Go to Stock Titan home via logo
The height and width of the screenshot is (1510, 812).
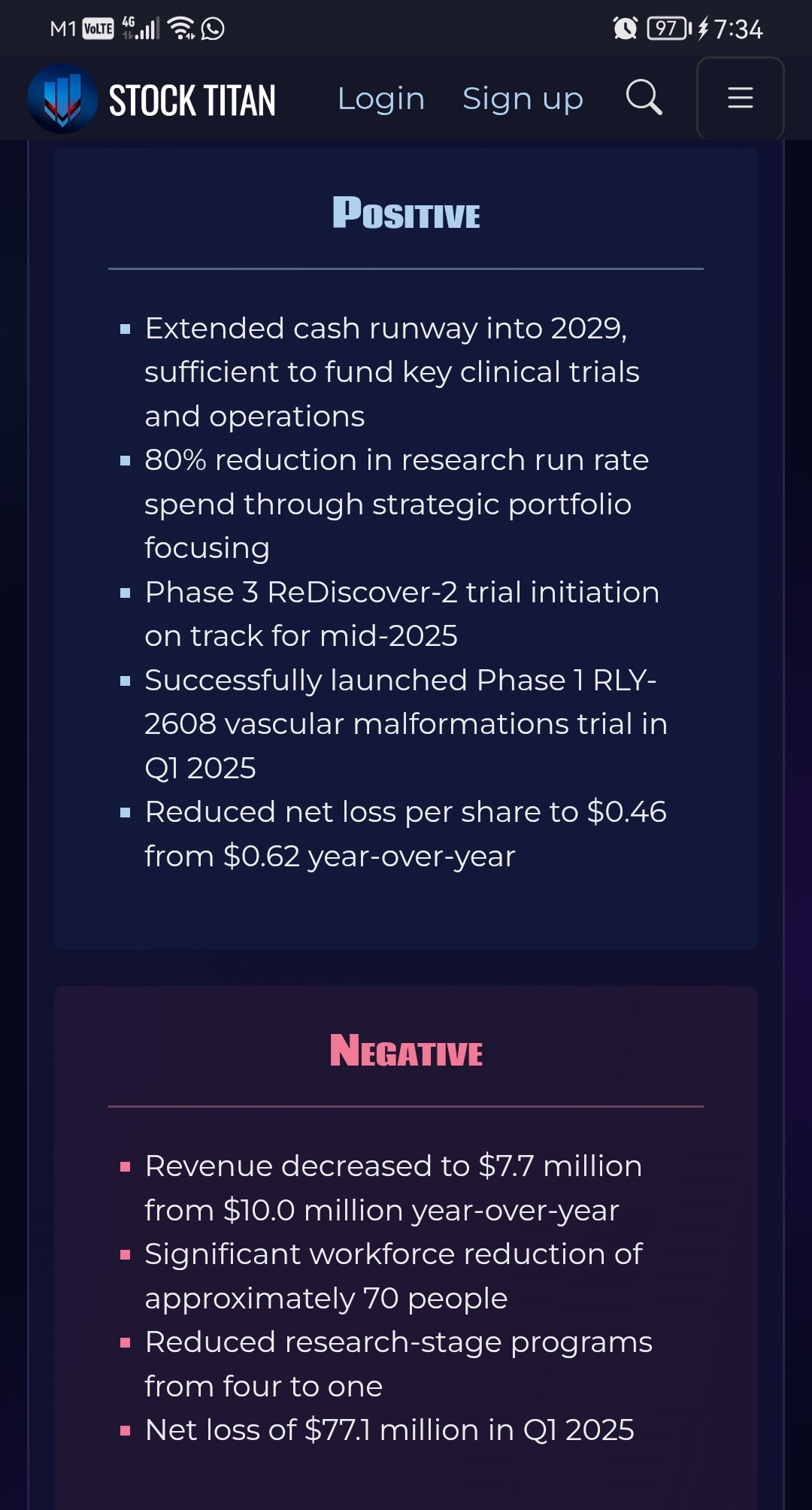click(153, 99)
